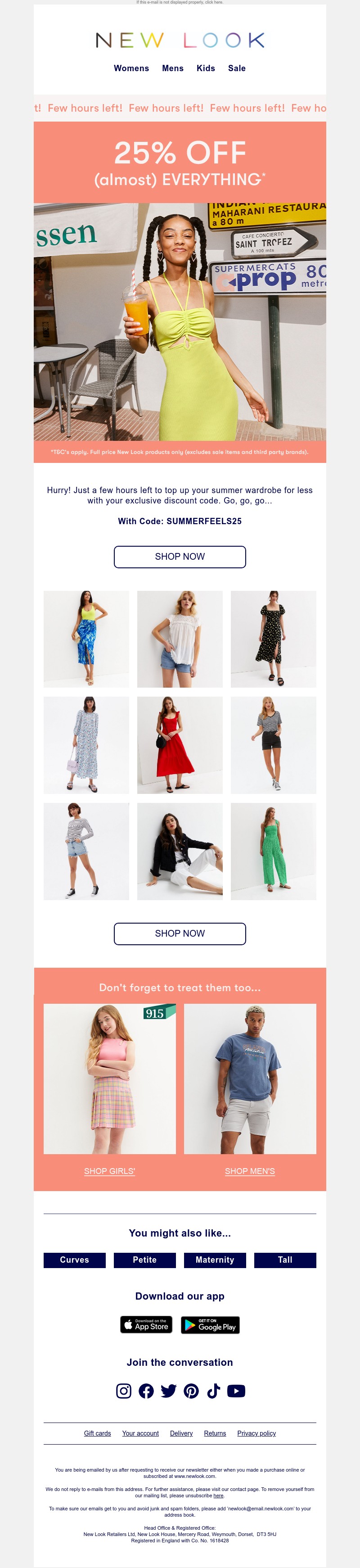Image resolution: width=360 pixels, height=1568 pixels.
Task: Tap the SHOP GIRLS' link
Action: coord(109,1170)
